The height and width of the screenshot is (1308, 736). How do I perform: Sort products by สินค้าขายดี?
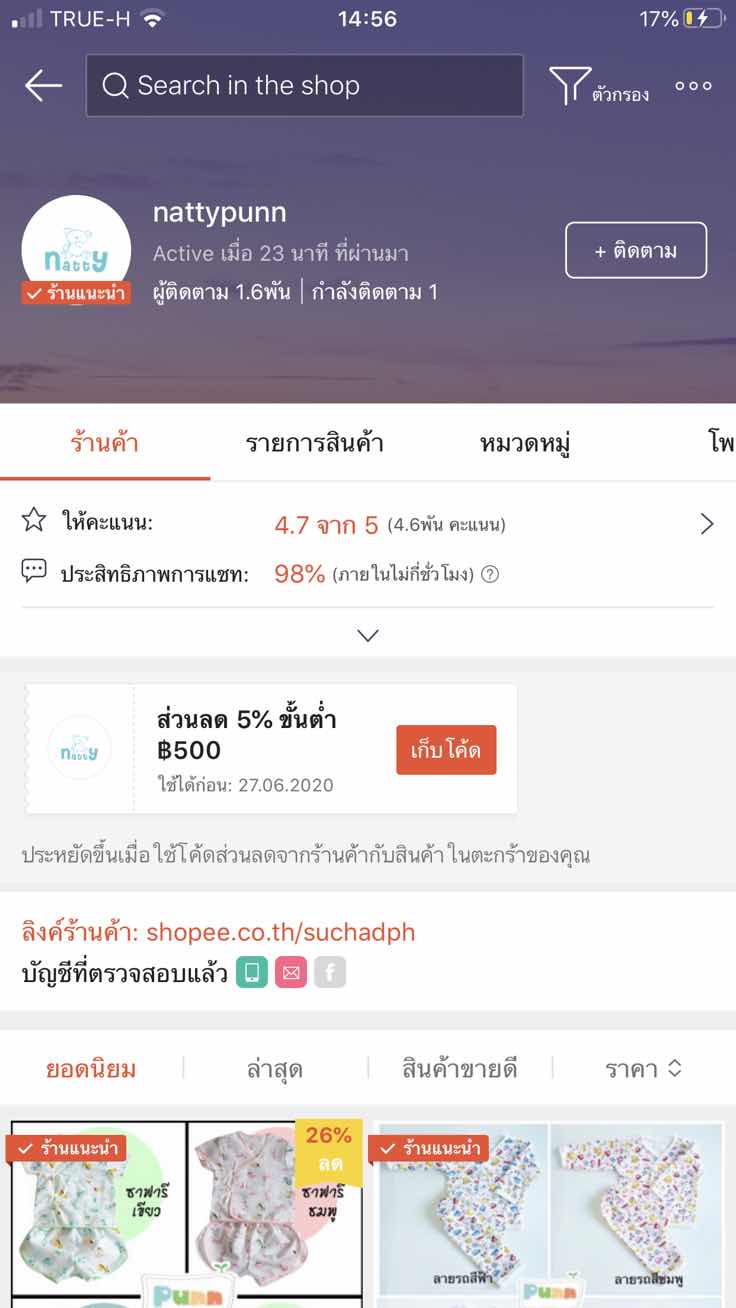pos(460,1068)
